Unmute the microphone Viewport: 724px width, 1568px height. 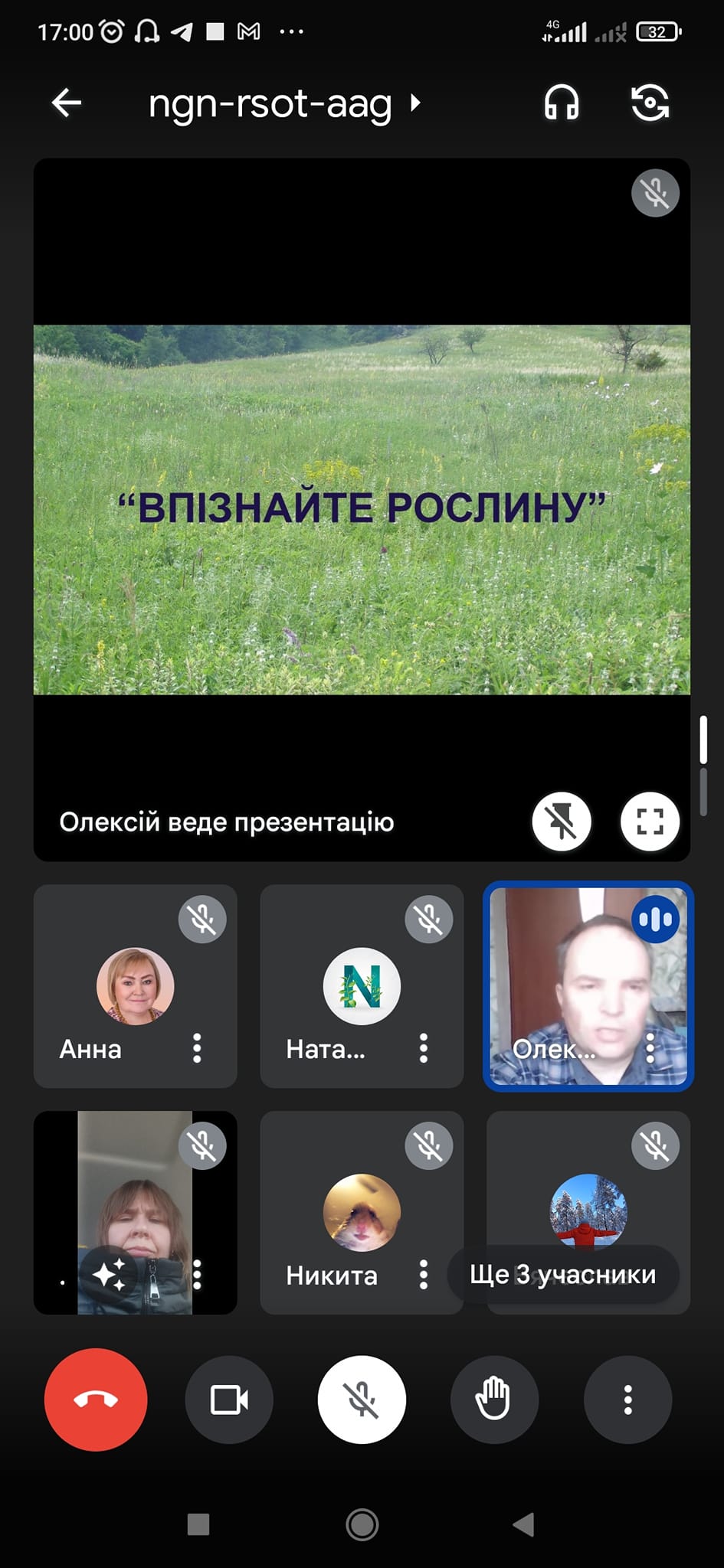click(362, 1400)
